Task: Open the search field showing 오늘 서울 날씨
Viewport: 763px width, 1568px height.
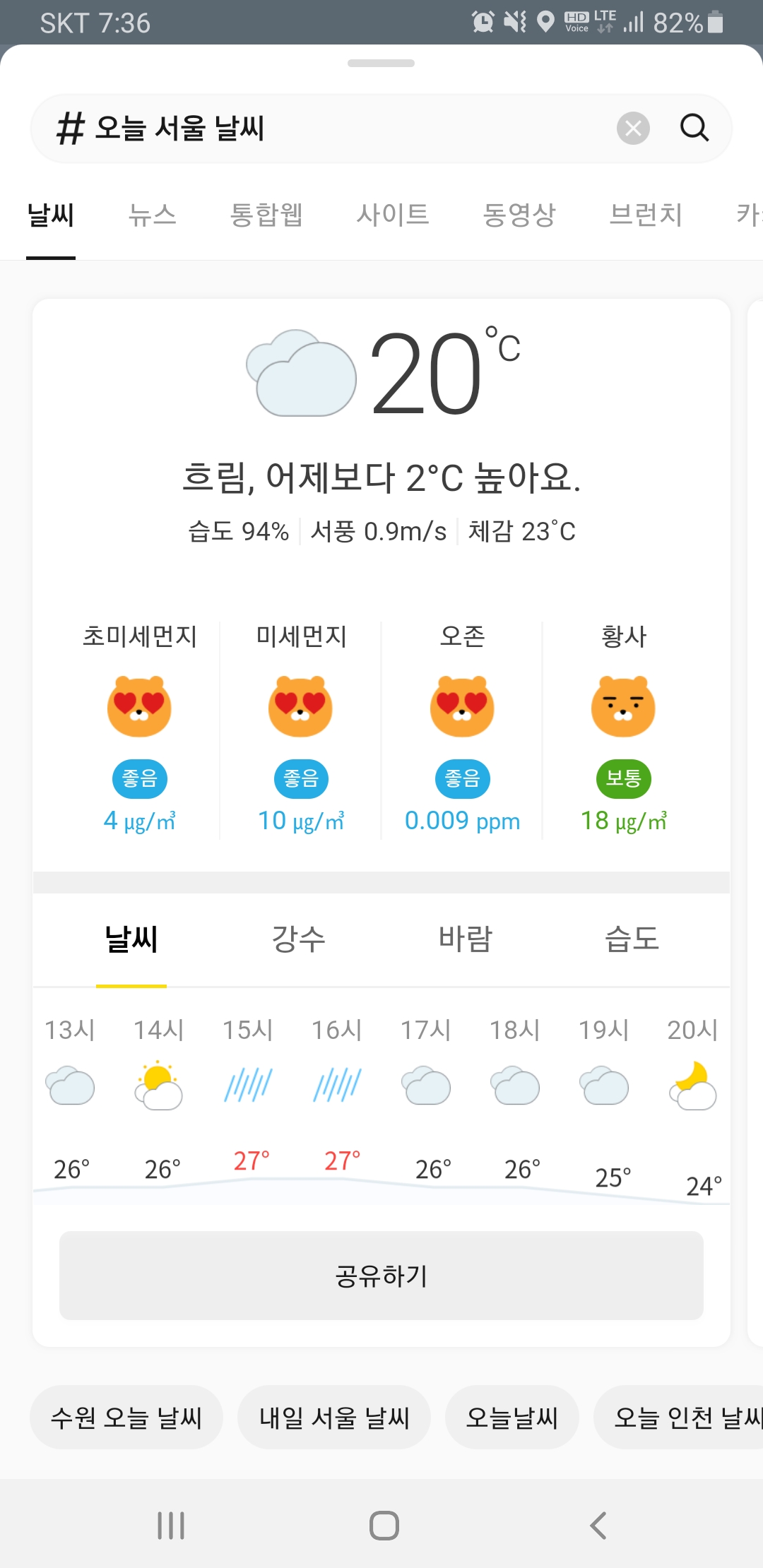Action: click(x=318, y=129)
